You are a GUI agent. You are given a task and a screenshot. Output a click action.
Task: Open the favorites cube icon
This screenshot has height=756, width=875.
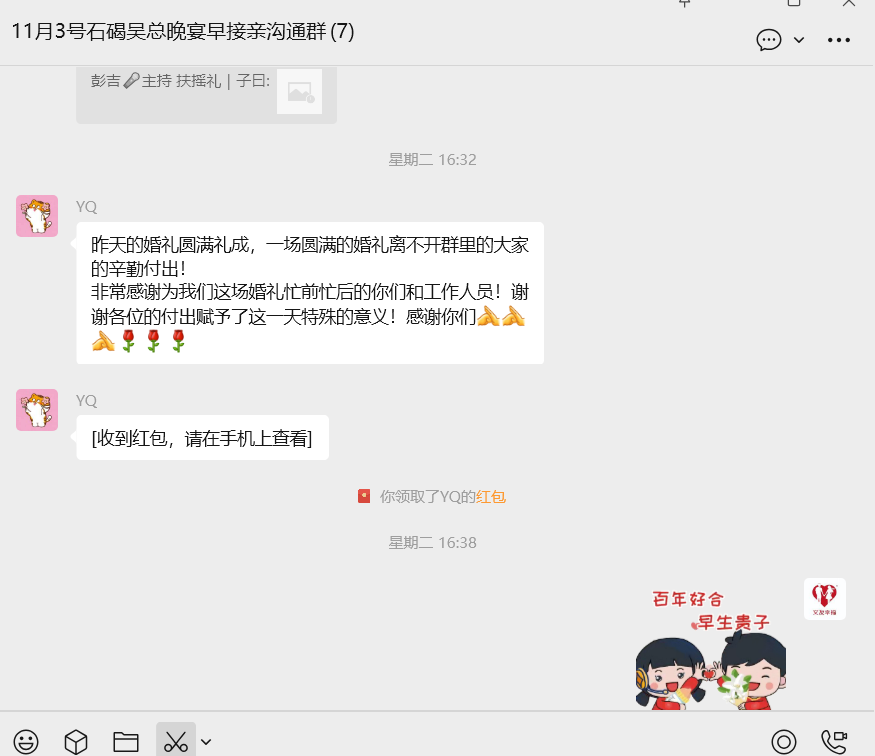[76, 741]
